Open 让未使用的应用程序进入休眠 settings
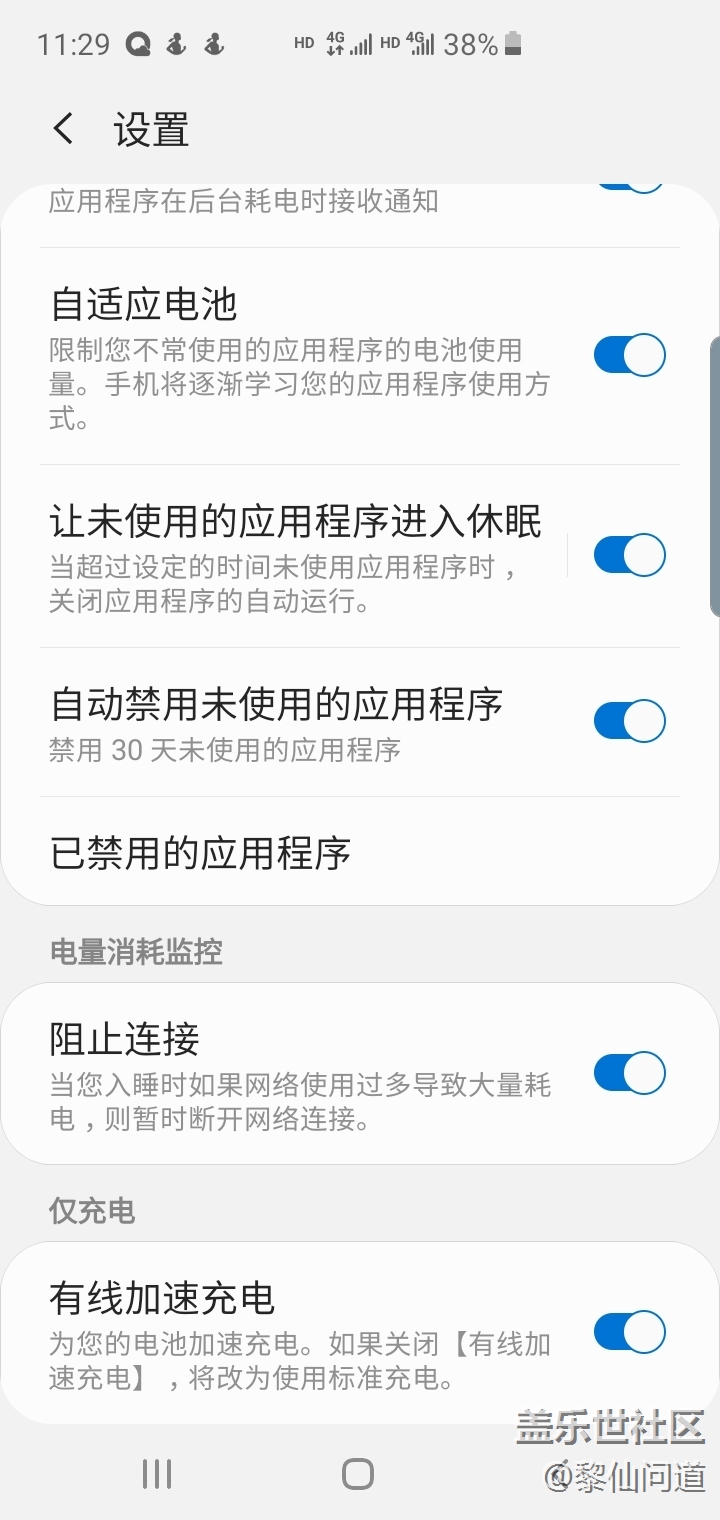Image resolution: width=720 pixels, height=1520 pixels. (295, 556)
